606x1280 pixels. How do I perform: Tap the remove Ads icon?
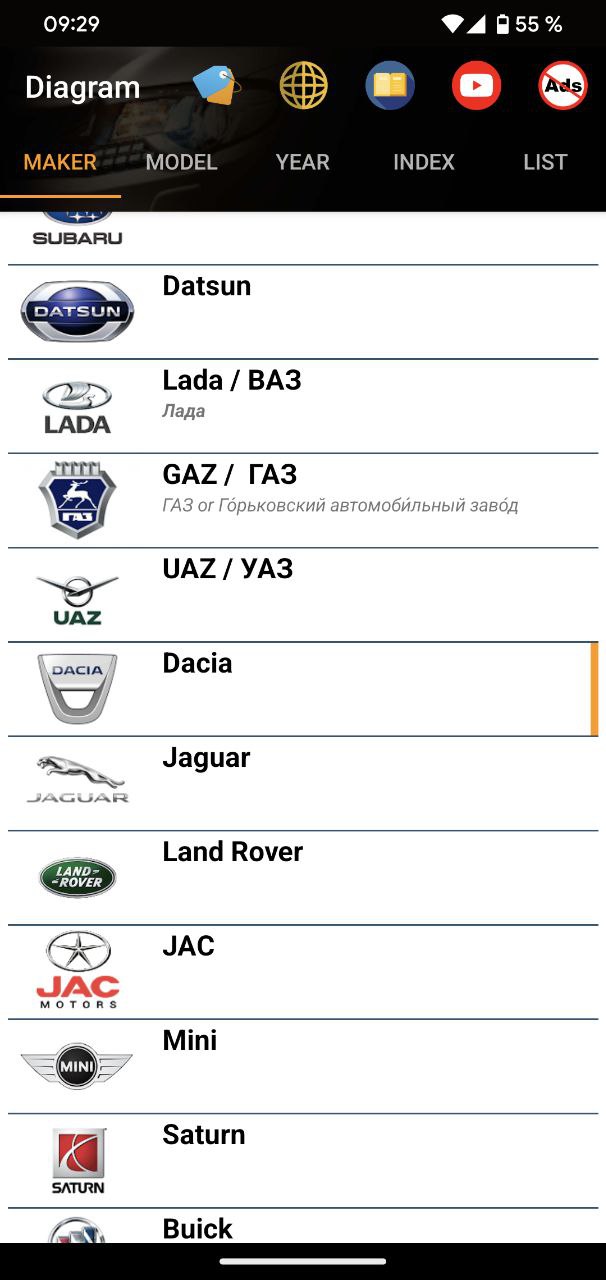pos(563,85)
